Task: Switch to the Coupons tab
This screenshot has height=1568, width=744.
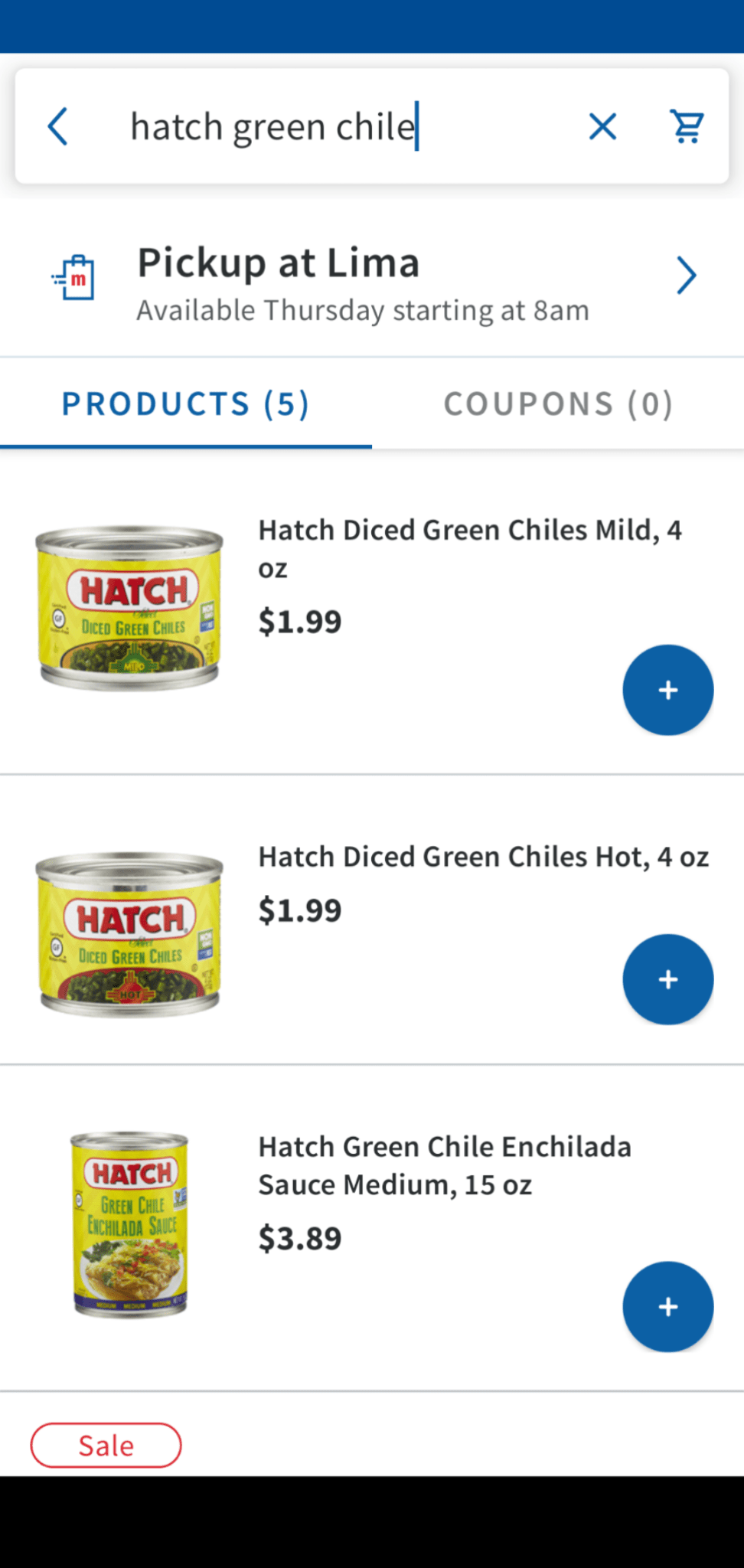Action: click(x=558, y=403)
